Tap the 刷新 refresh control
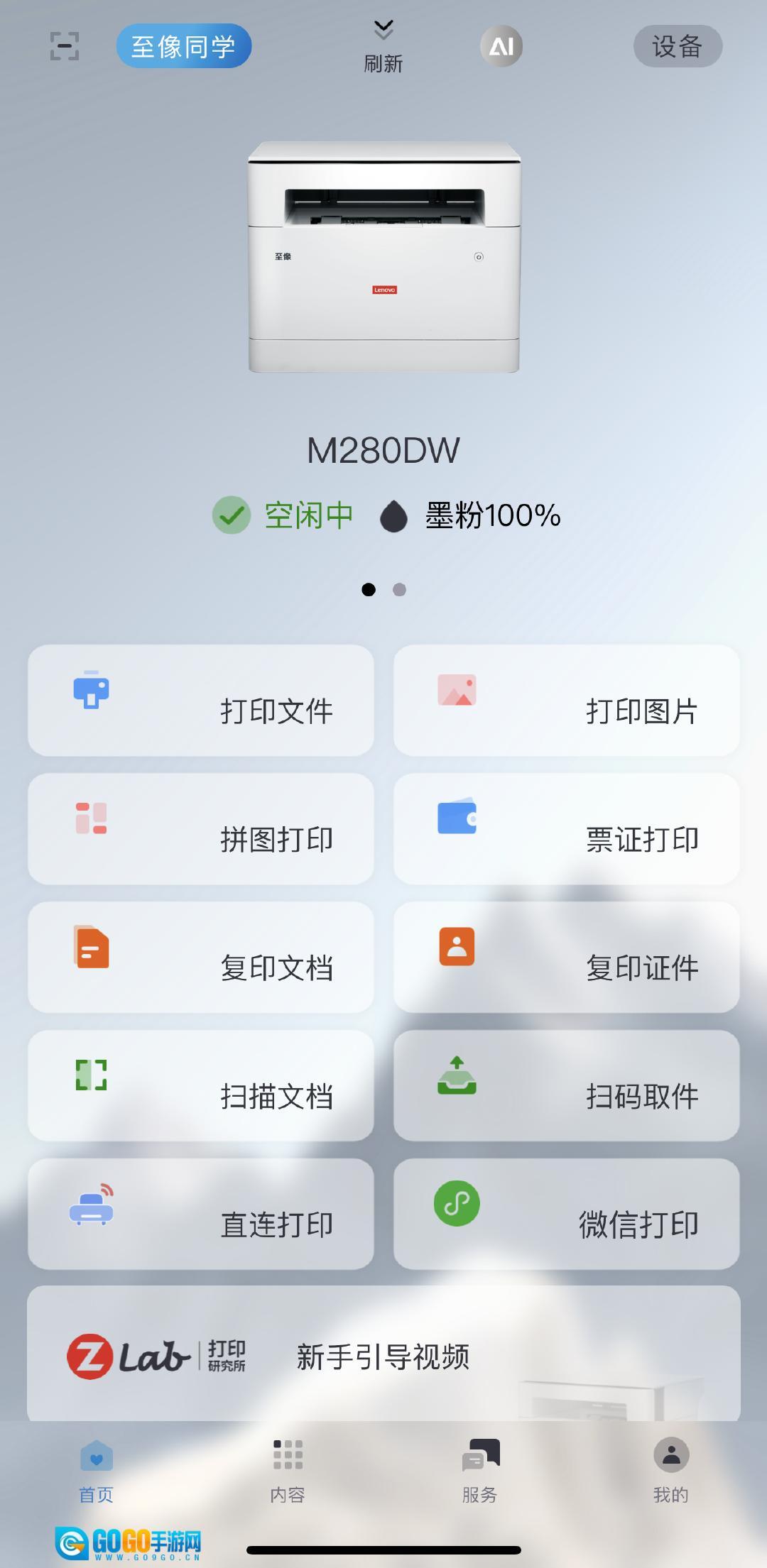The image size is (767, 1568). [383, 47]
